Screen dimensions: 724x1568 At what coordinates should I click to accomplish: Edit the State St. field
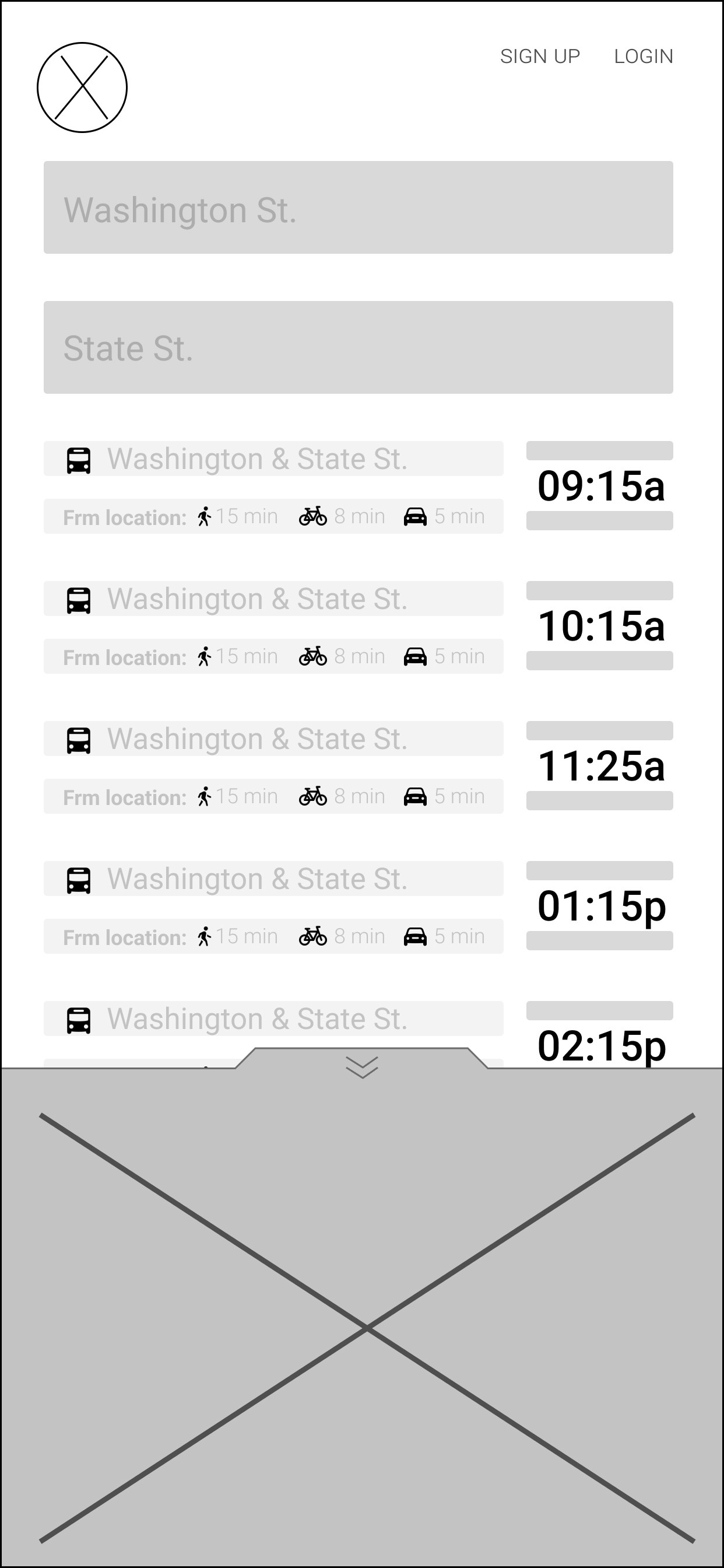(x=358, y=348)
